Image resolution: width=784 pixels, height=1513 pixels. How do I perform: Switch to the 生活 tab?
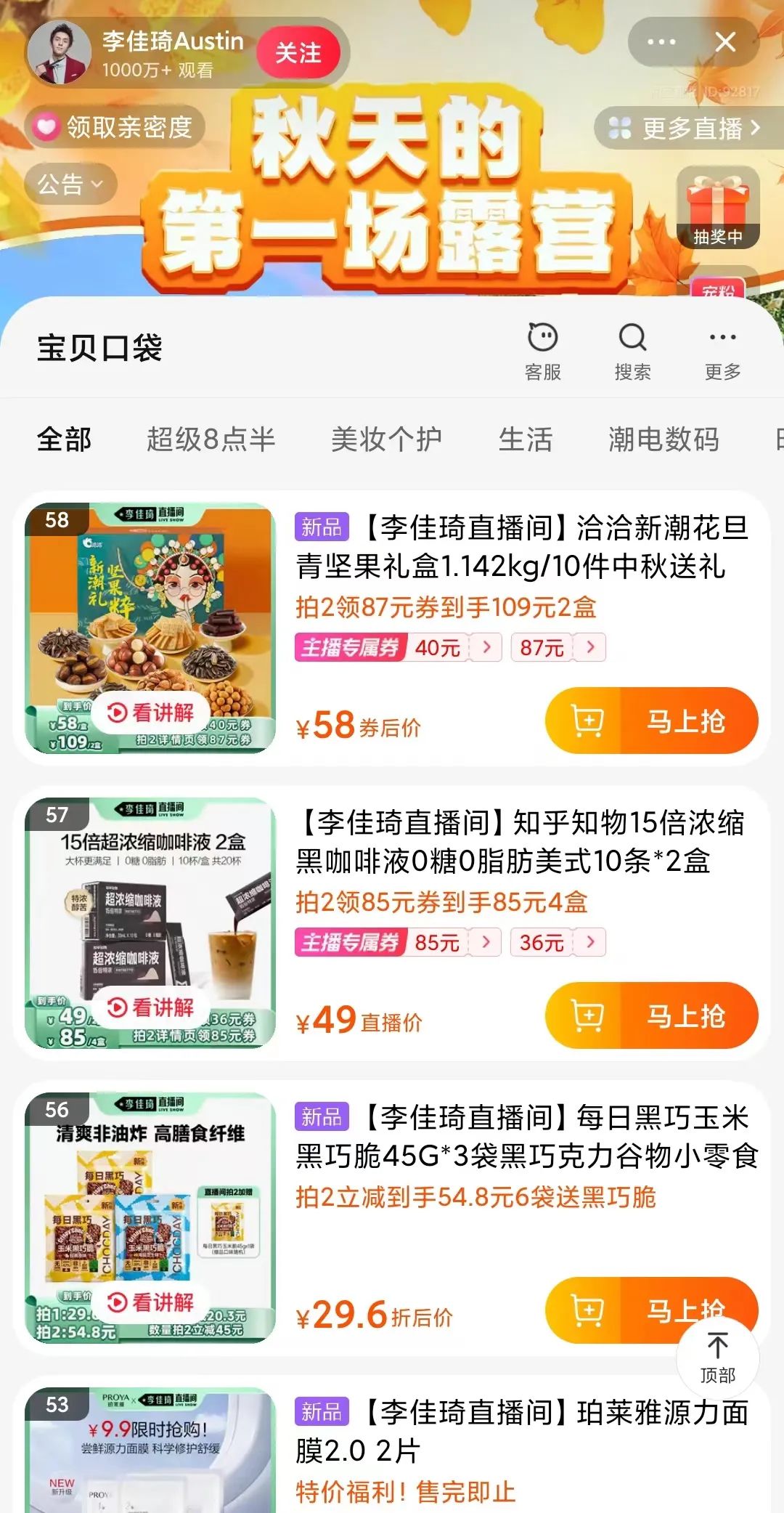(x=526, y=439)
